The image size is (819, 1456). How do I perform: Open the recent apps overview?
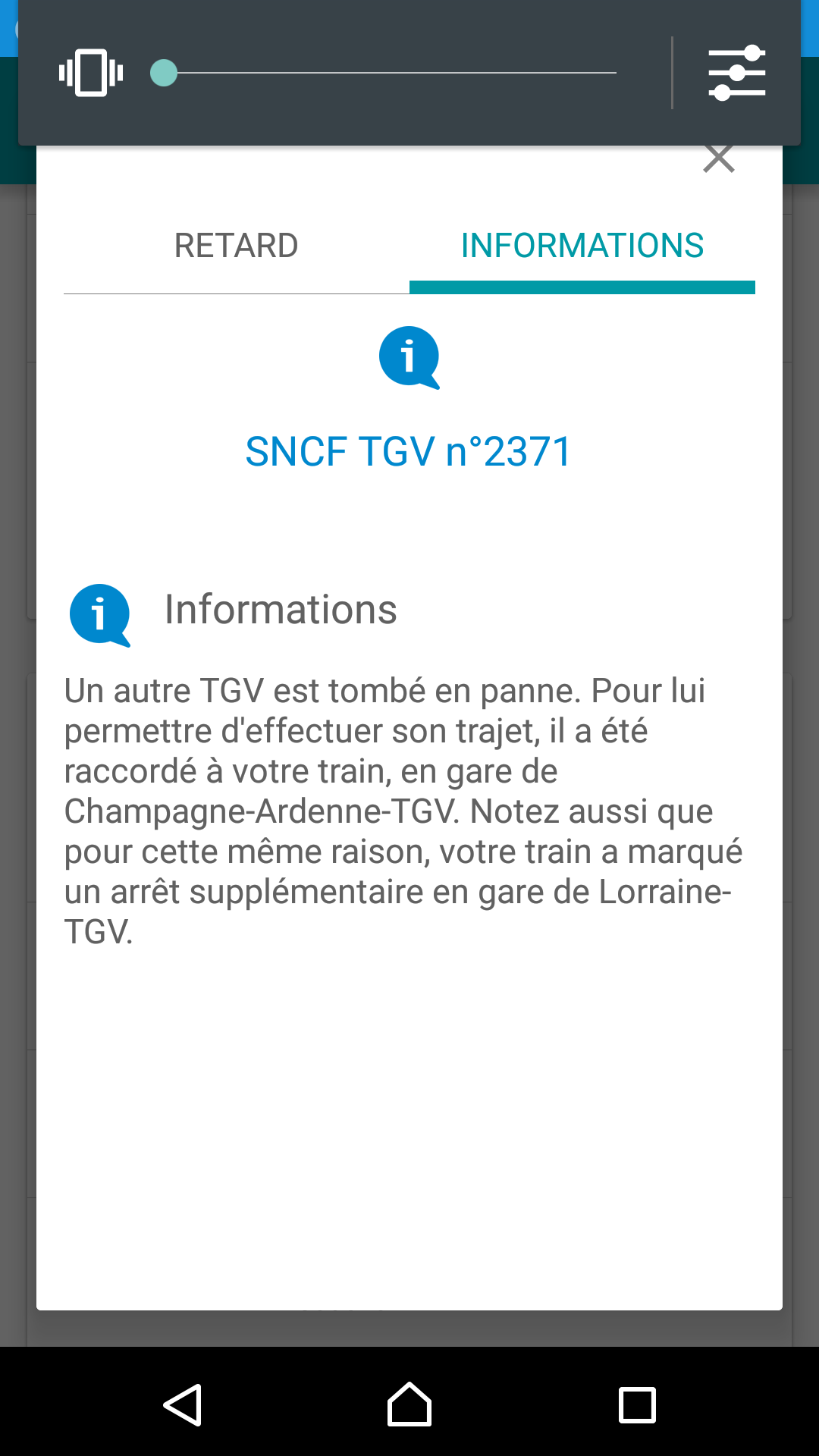[637, 1405]
